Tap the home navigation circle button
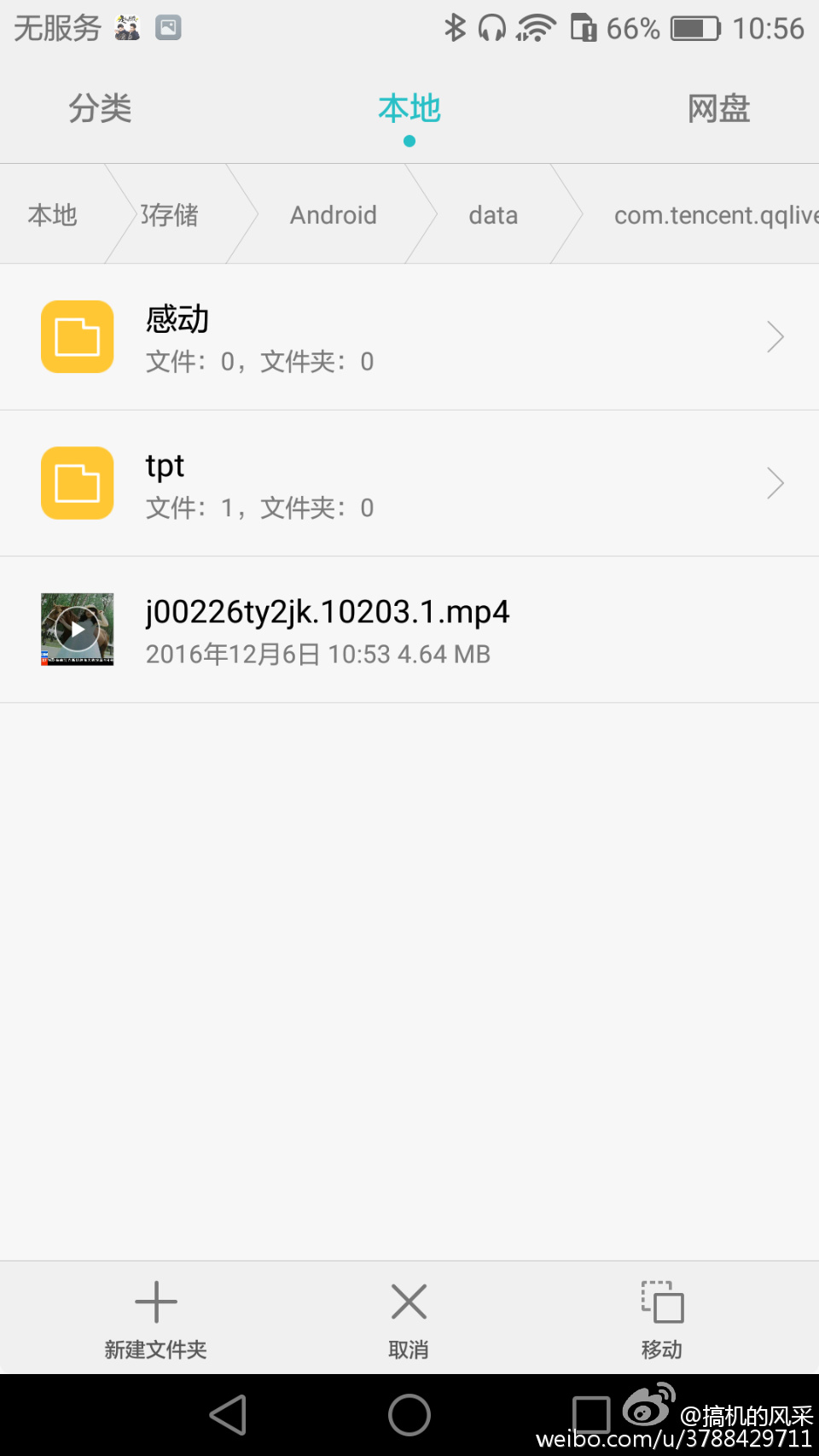This screenshot has height=1456, width=819. click(409, 1414)
